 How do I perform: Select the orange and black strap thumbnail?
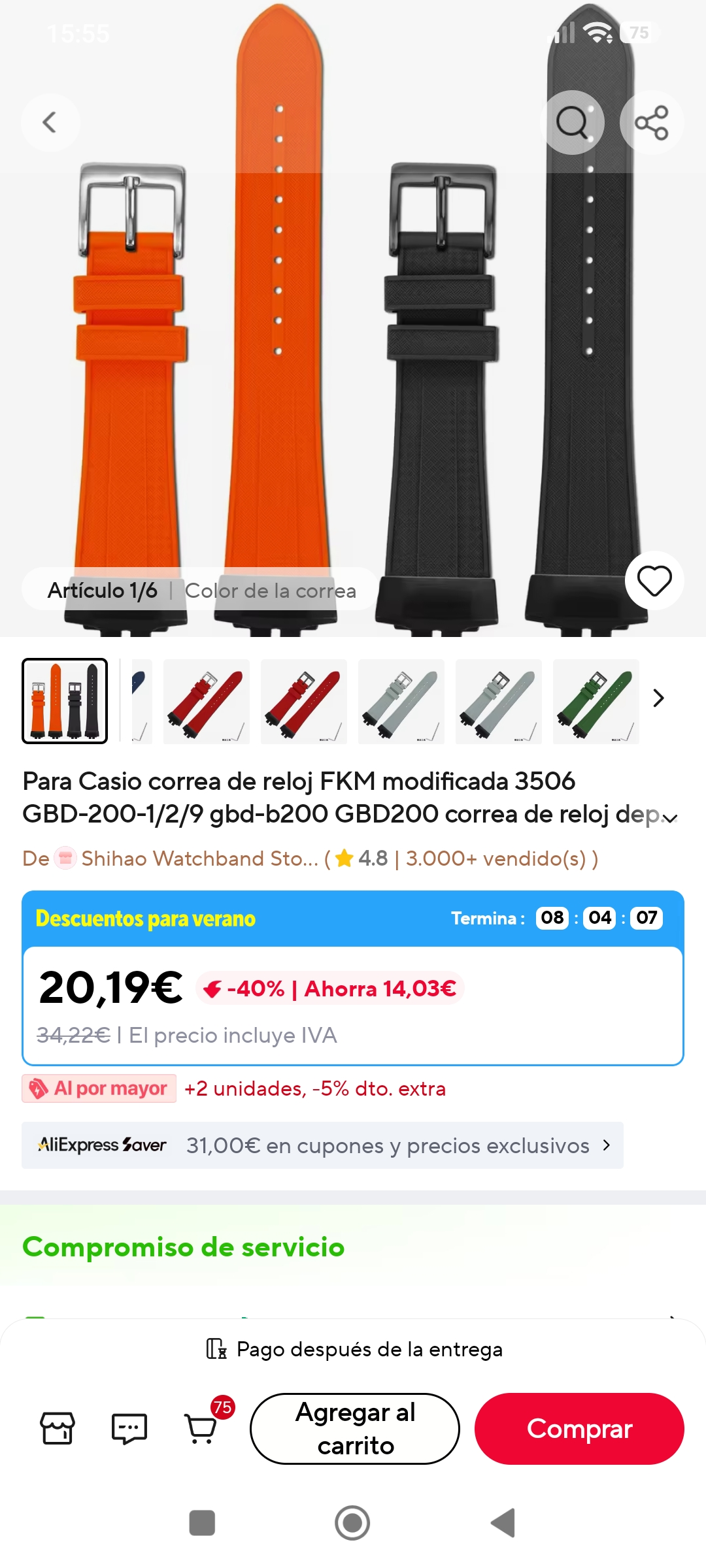[x=65, y=701]
